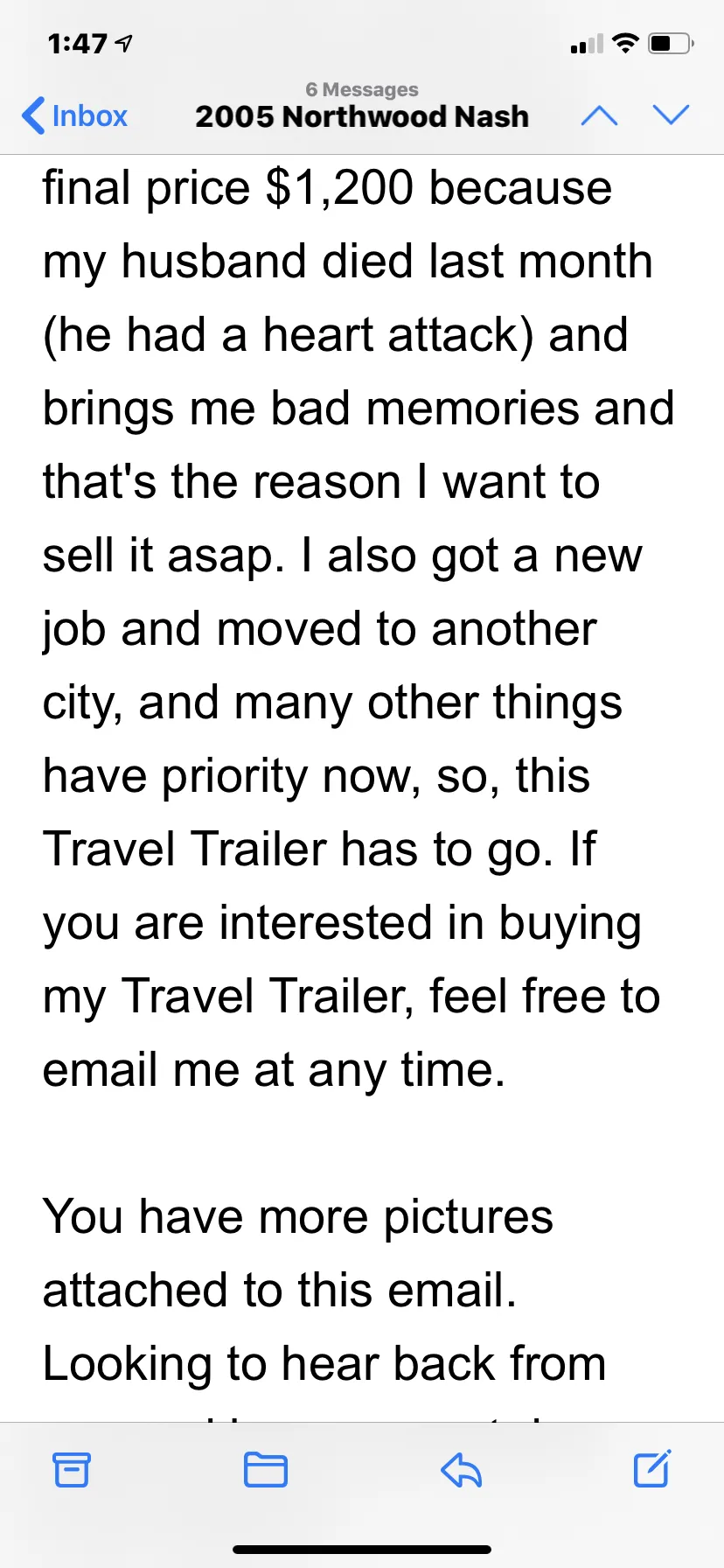Open the reply options arrow
The width and height of the screenshot is (724, 1568).
(462, 1469)
